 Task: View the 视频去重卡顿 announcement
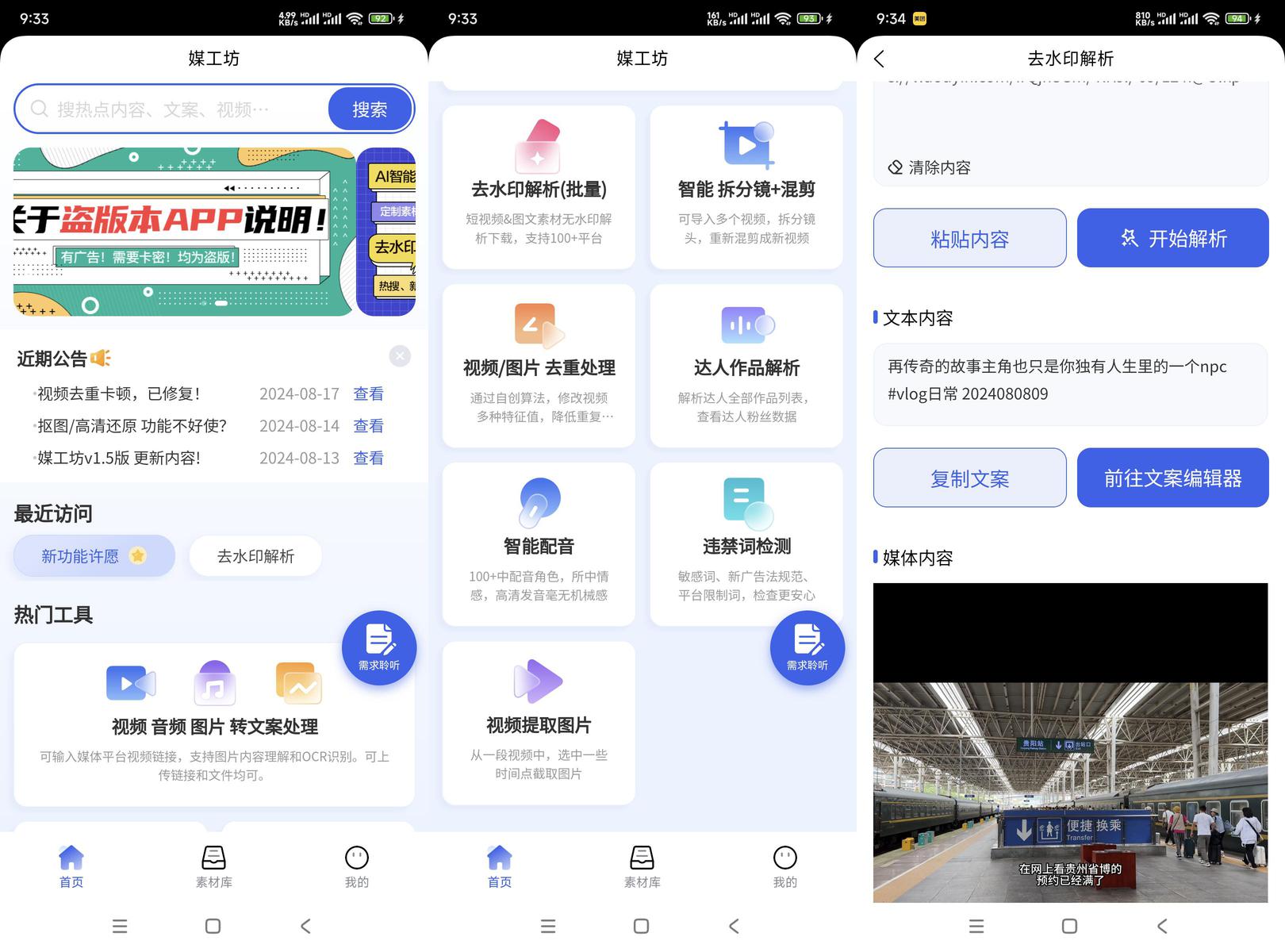[368, 393]
